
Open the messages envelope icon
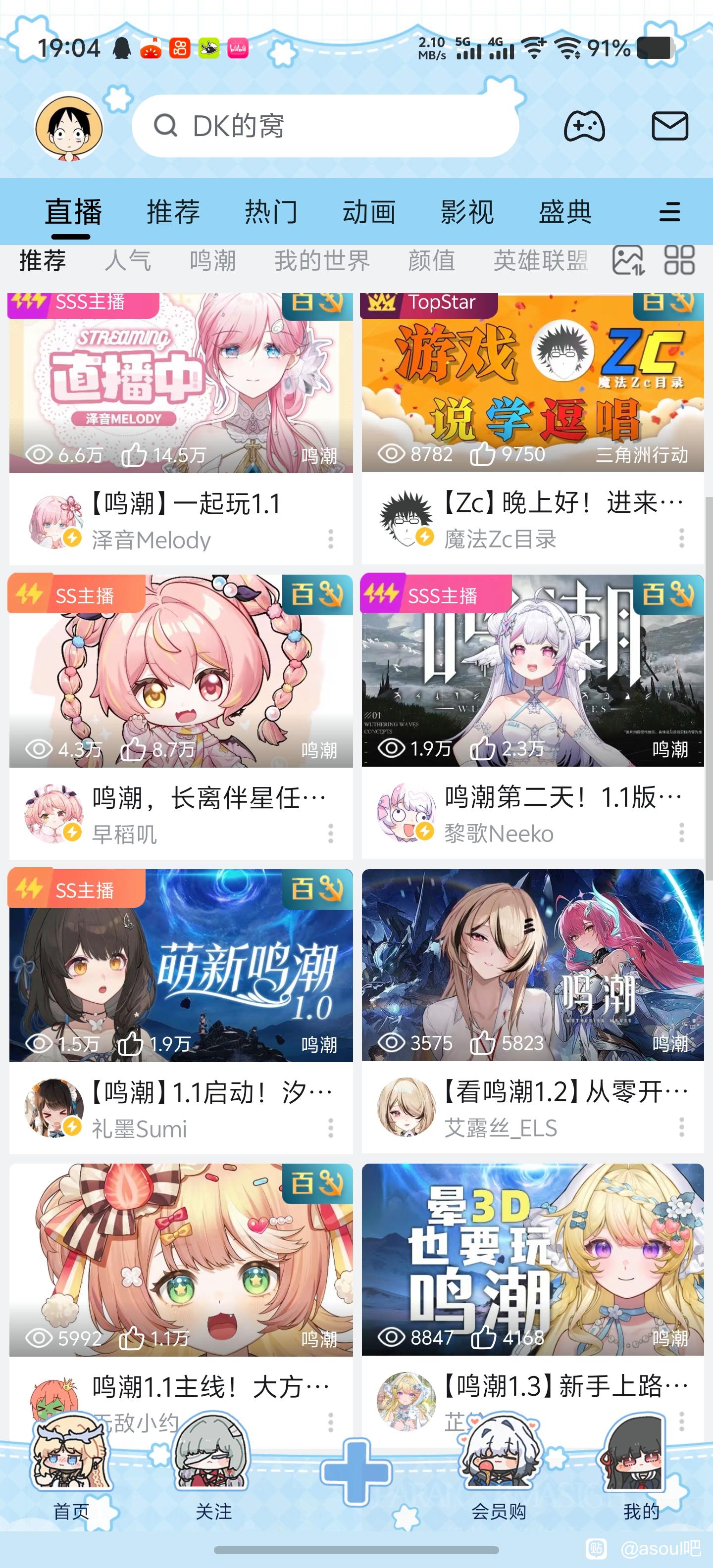pyautogui.click(x=670, y=126)
